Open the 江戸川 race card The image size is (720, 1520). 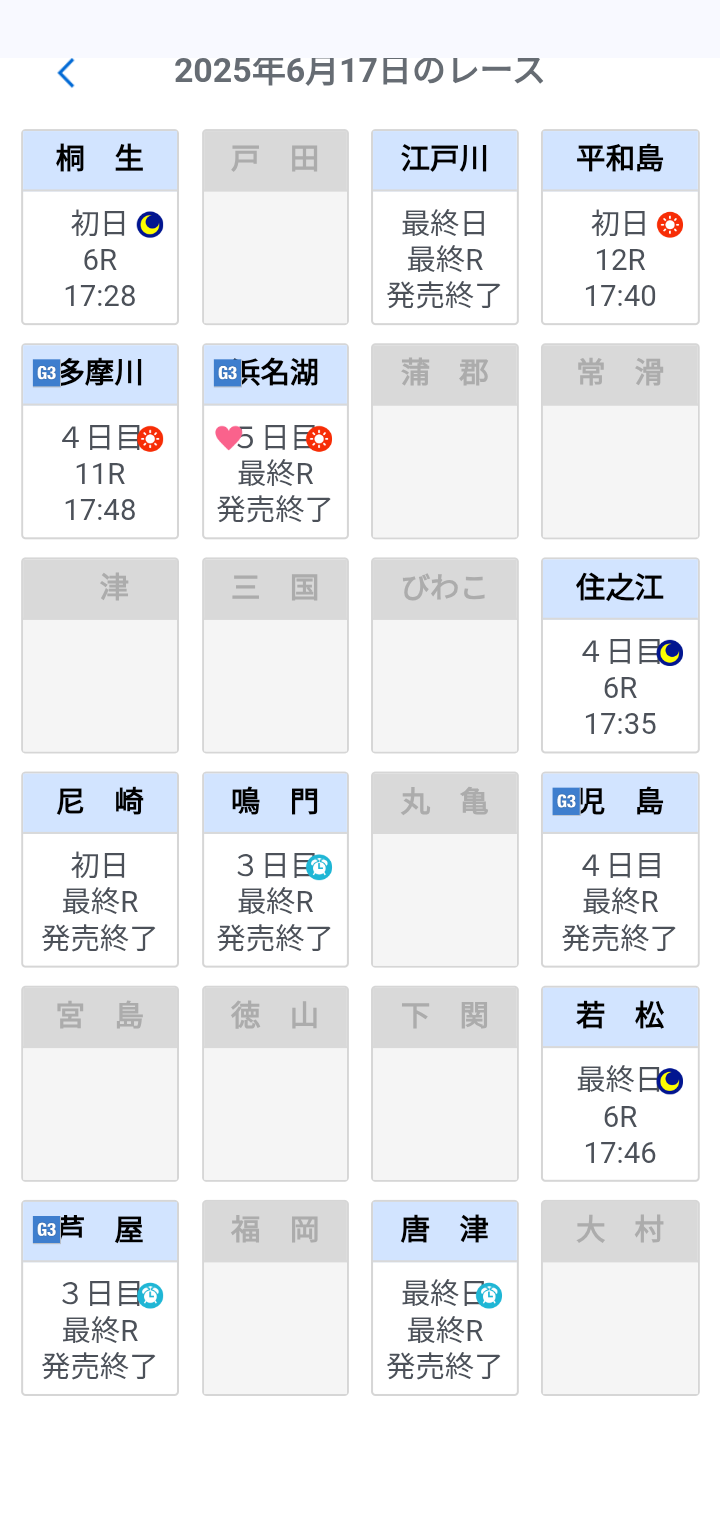pos(445,227)
